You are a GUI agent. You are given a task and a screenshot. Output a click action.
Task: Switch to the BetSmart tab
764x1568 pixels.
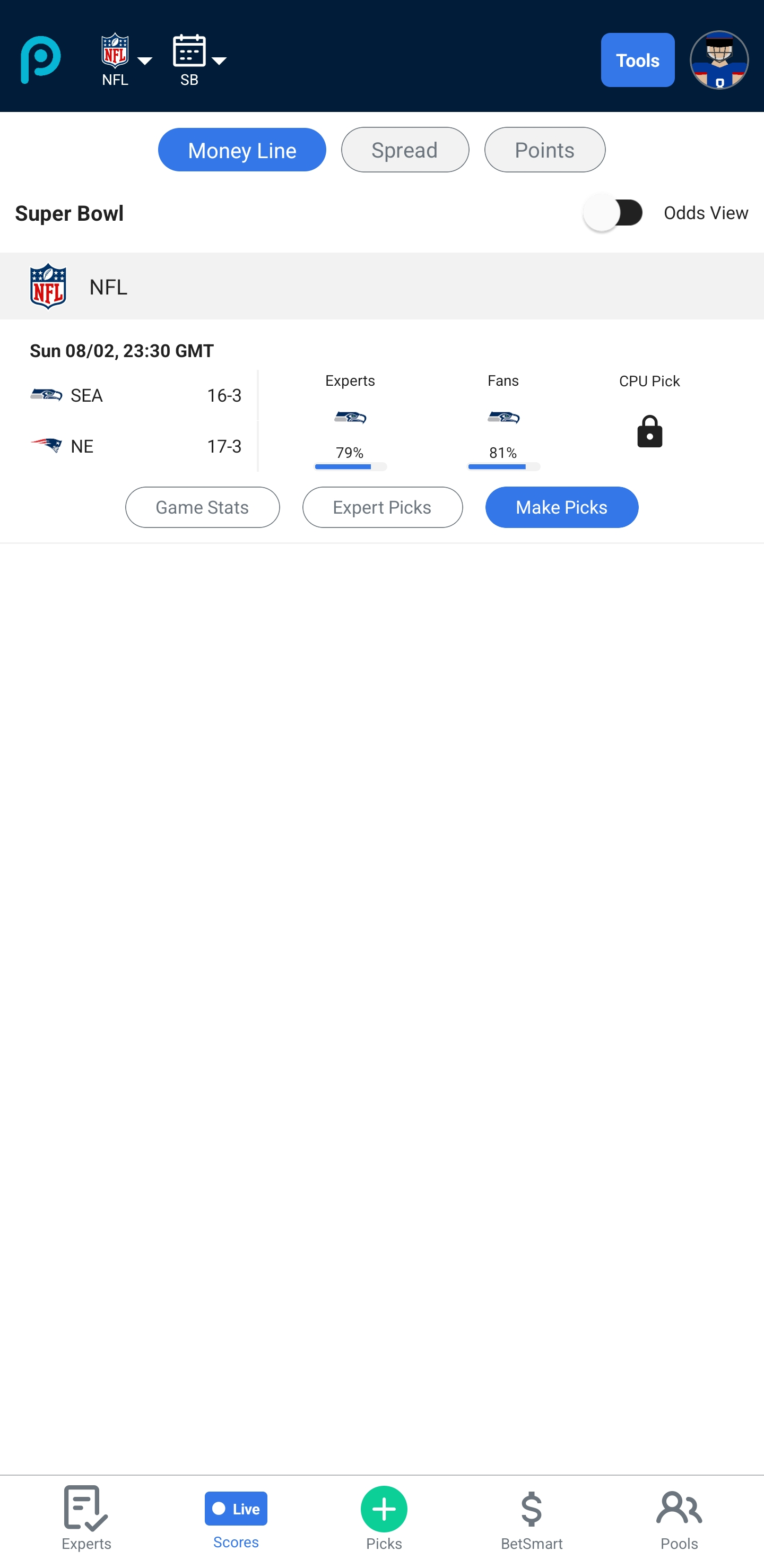[531, 1519]
